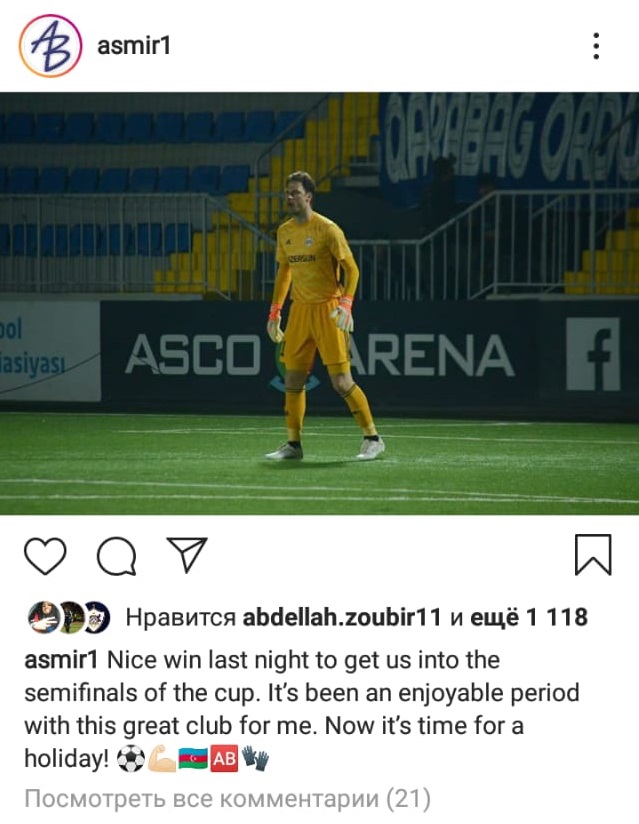
Task: Open the asmir1 username in the post header
Action: click(134, 46)
